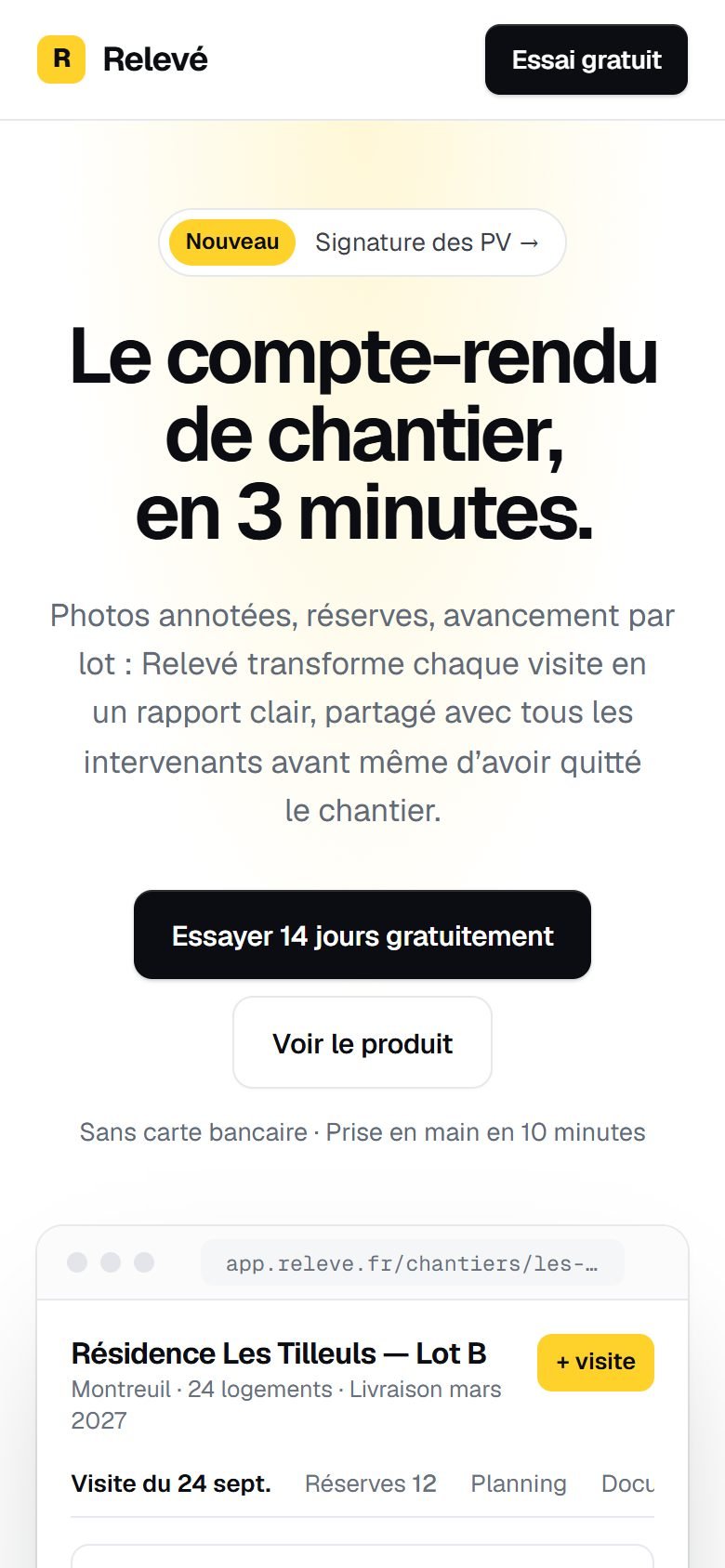Tap the Essai gratuit button in header
This screenshot has width=725, height=1568.
587,59
